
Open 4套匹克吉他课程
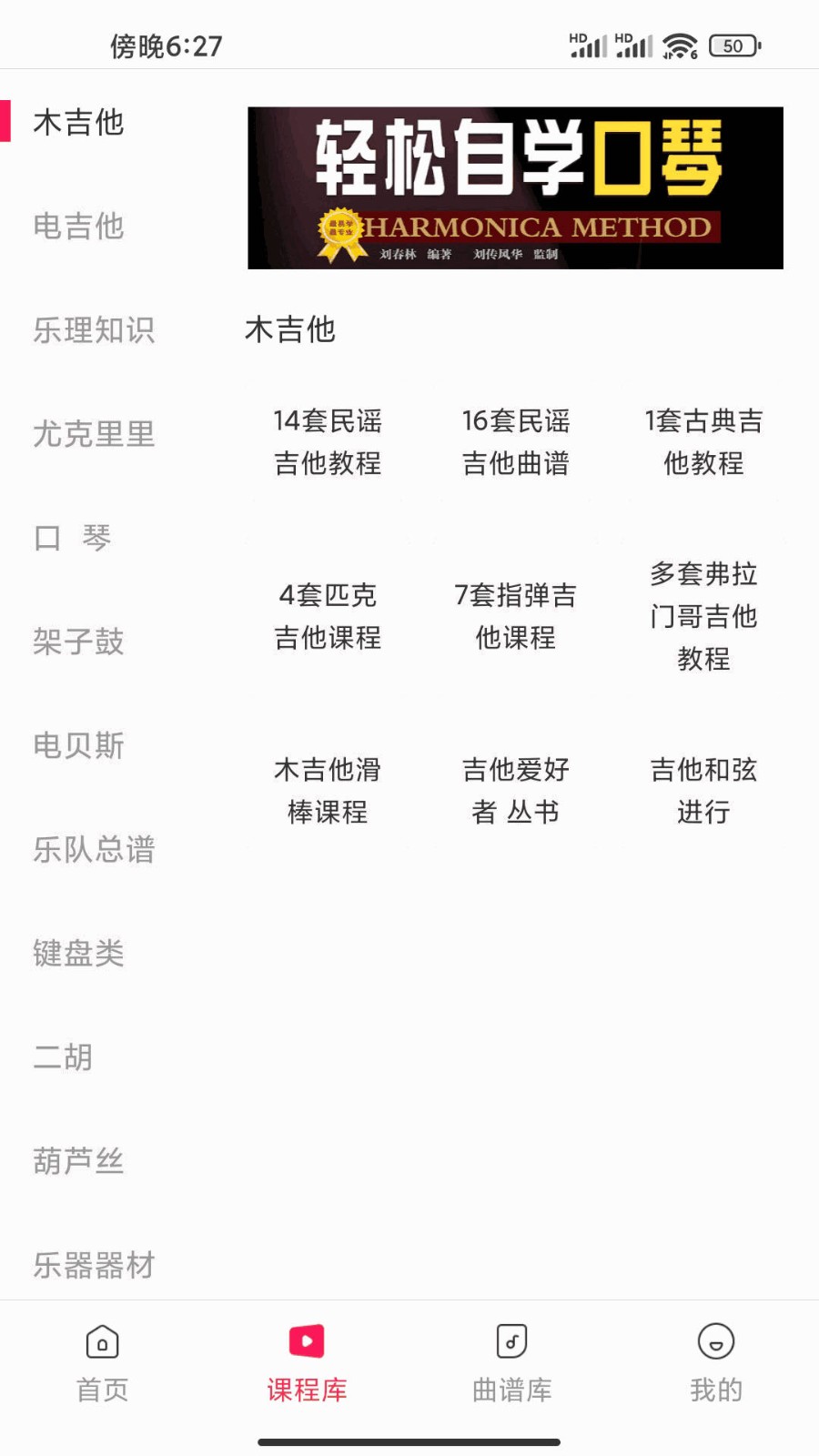pyautogui.click(x=328, y=616)
